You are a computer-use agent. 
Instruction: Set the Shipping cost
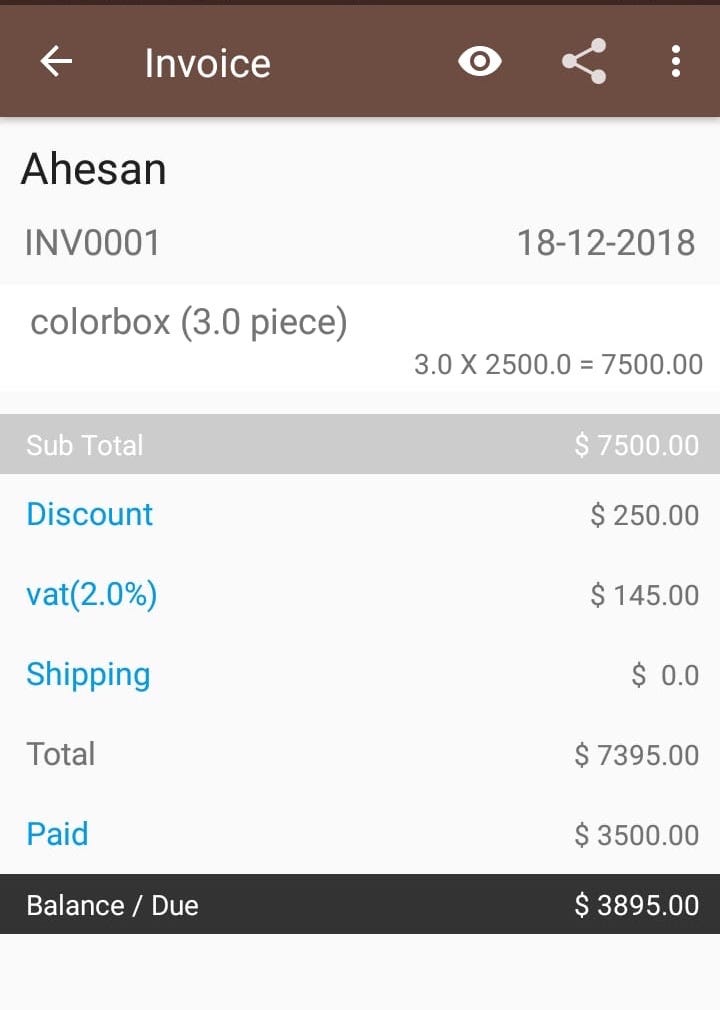(88, 674)
